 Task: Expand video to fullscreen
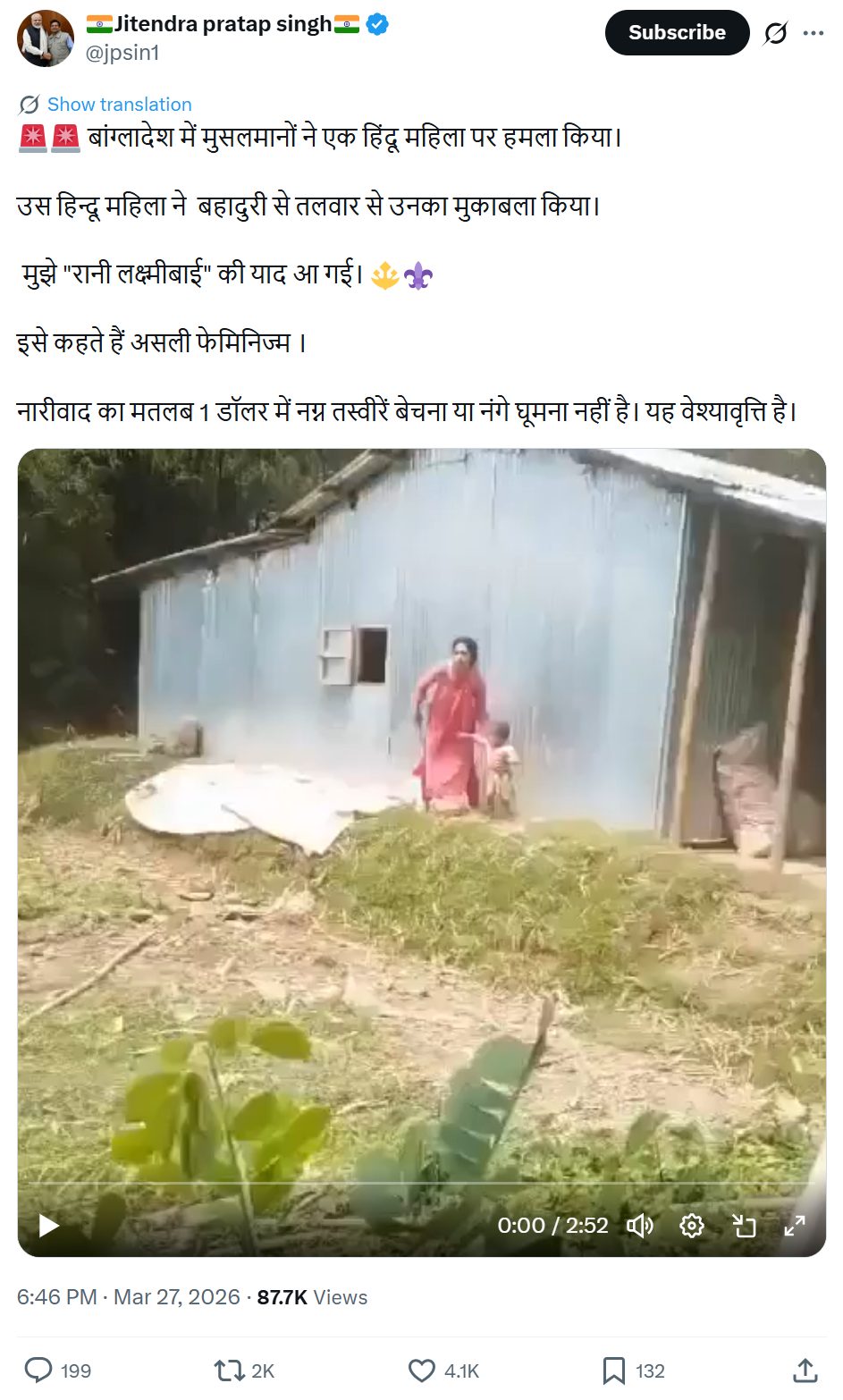pos(795,1226)
